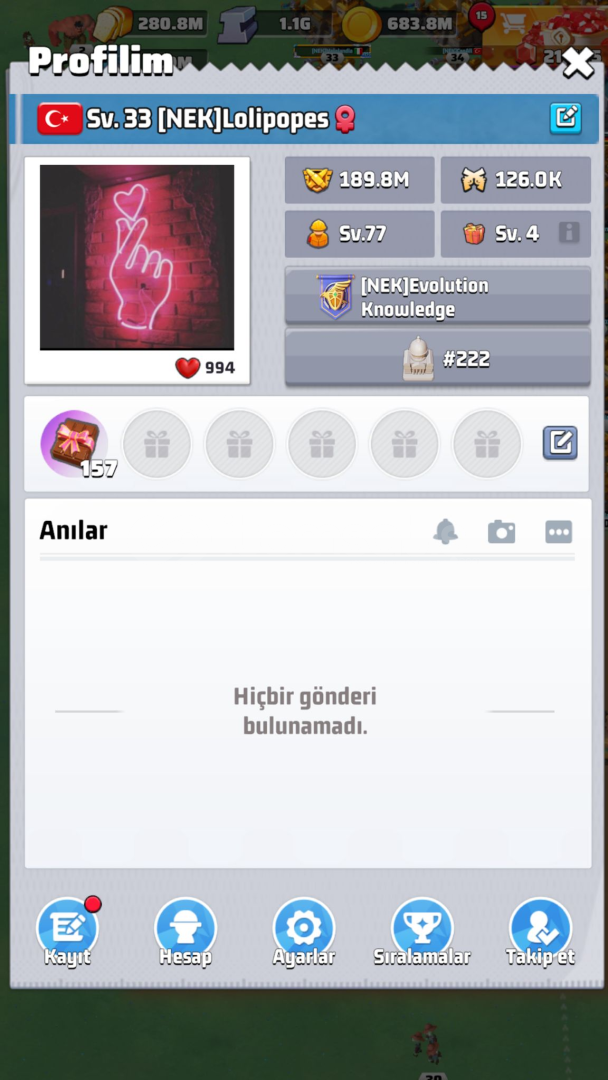Edit the displayed gifts row

click(560, 443)
